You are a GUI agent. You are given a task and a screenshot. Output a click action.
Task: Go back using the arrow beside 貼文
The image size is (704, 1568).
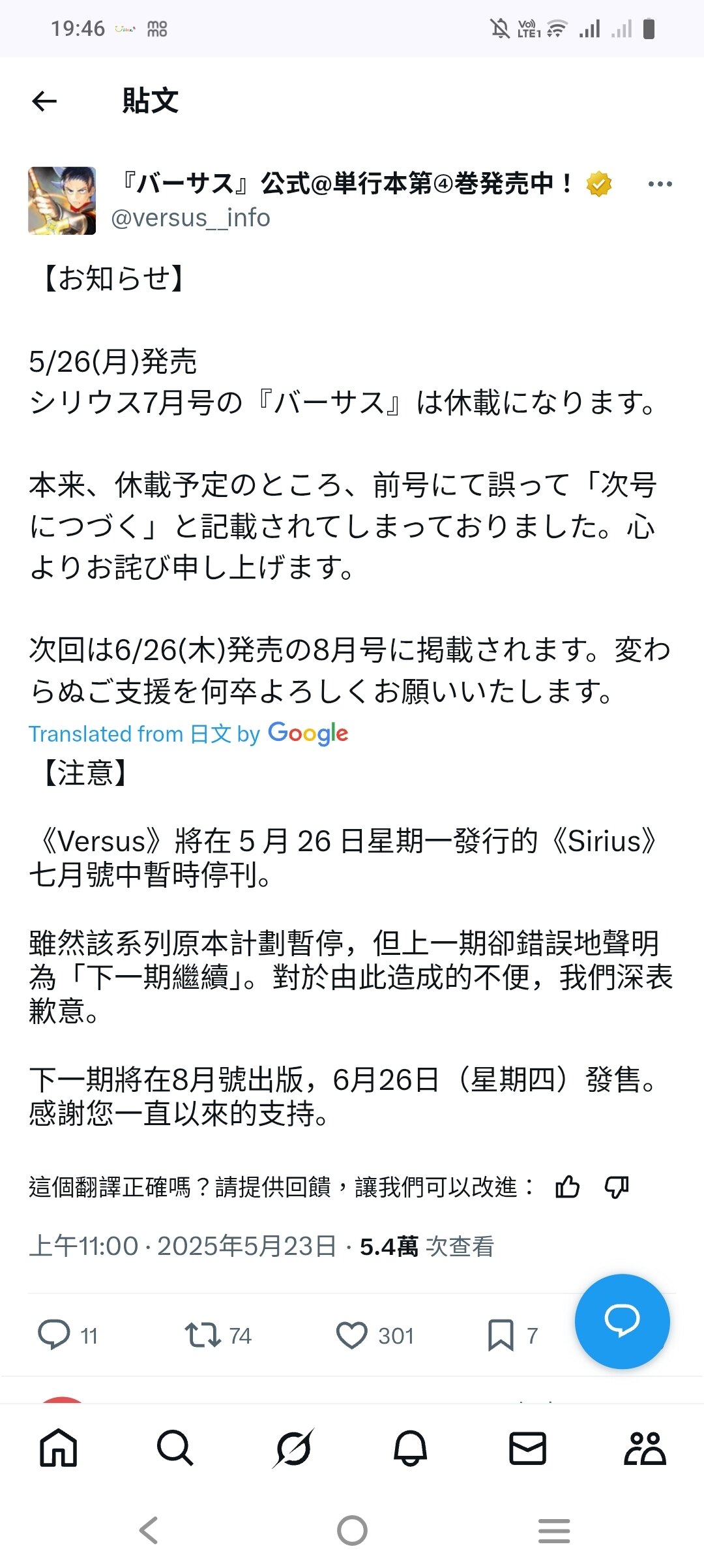coord(44,101)
